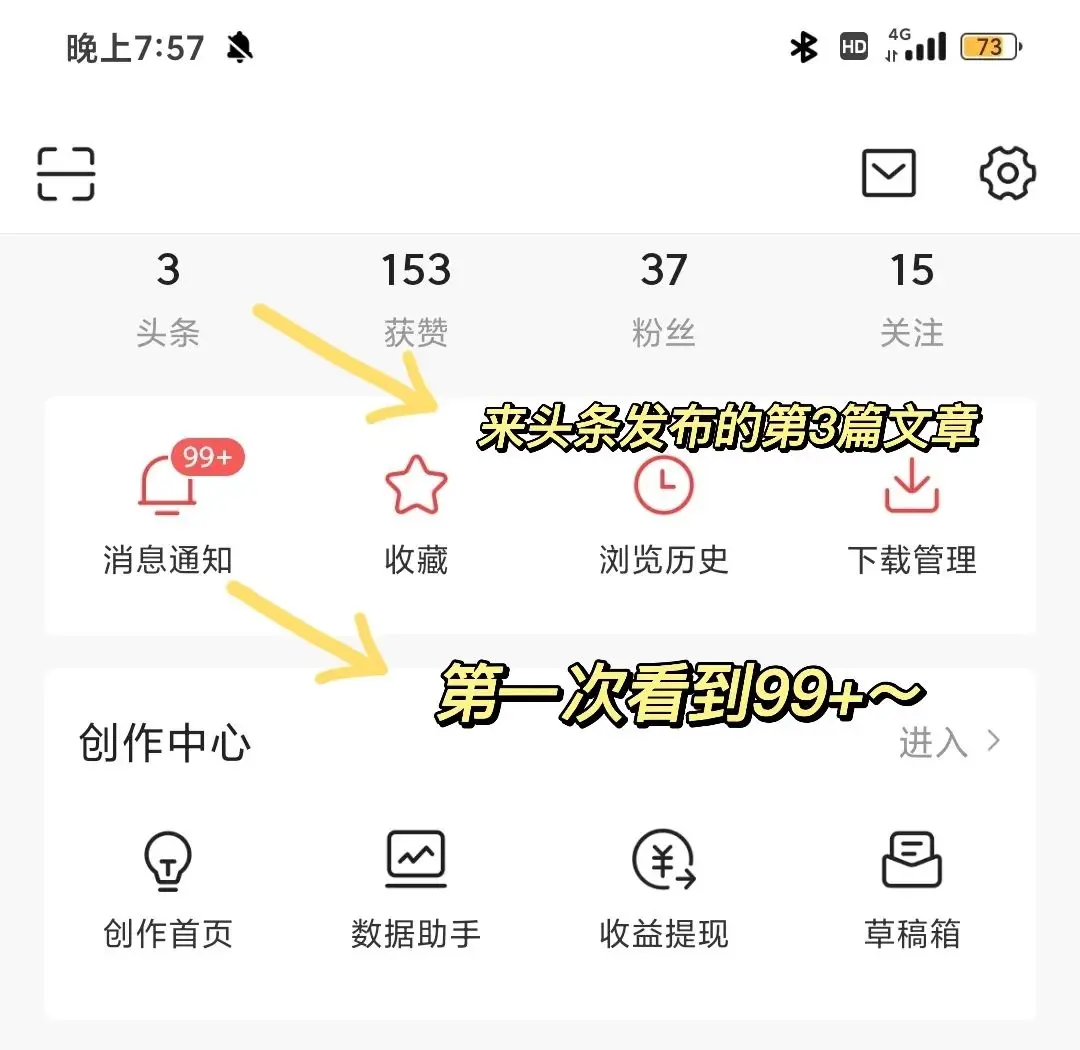
Task: Open 收藏 favorites
Action: [415, 515]
